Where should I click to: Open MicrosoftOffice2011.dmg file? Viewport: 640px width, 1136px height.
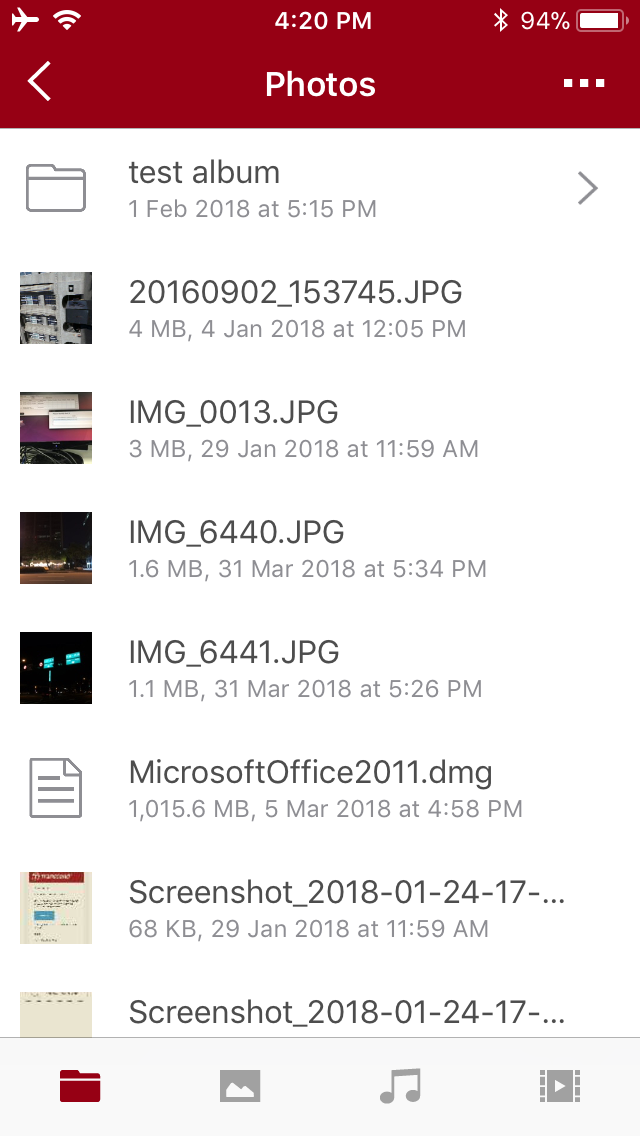pos(320,788)
